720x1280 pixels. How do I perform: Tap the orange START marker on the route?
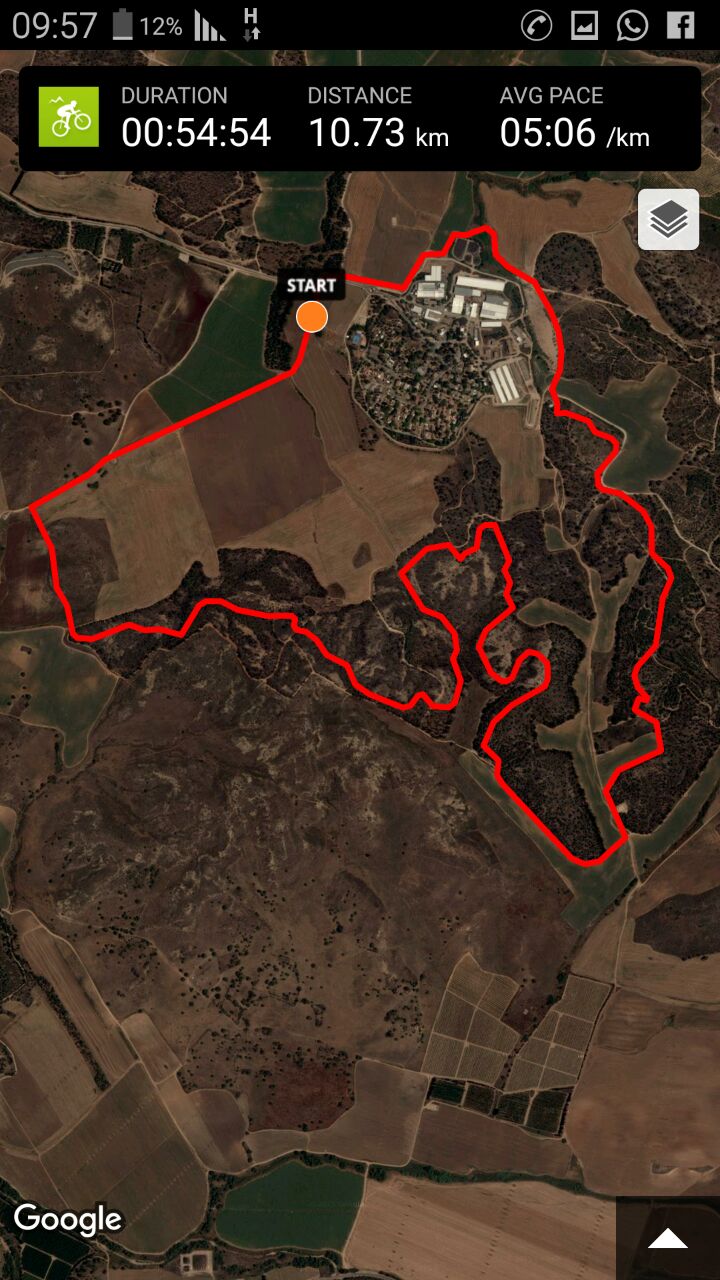tap(312, 317)
